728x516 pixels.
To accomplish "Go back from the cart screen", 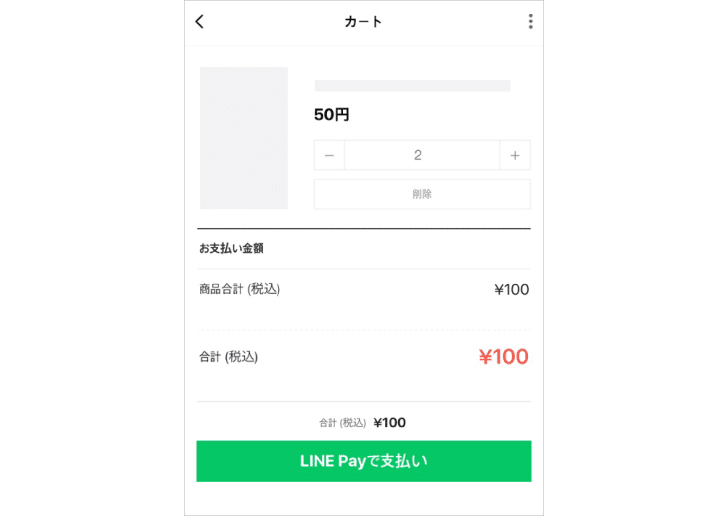I will pyautogui.click(x=200, y=22).
